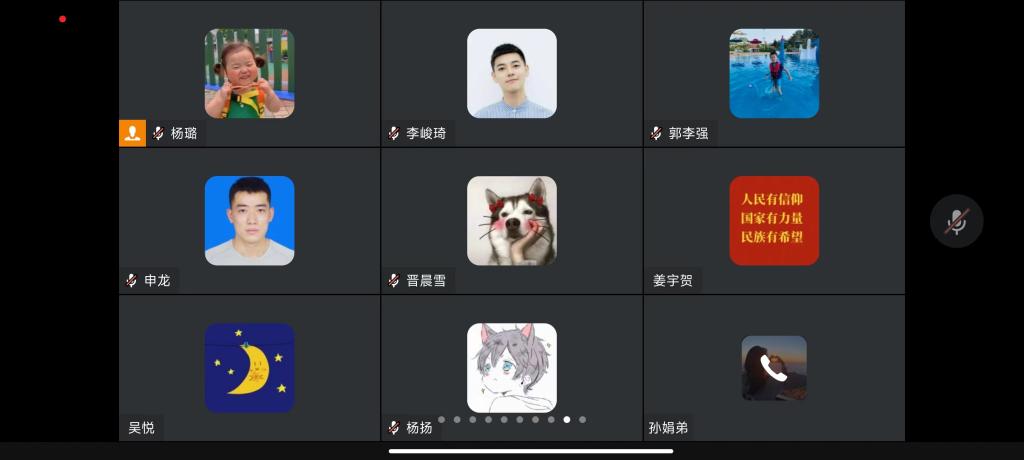Open 晋晨雪's participant tile
This screenshot has width=1024, height=460.
pyautogui.click(x=511, y=221)
